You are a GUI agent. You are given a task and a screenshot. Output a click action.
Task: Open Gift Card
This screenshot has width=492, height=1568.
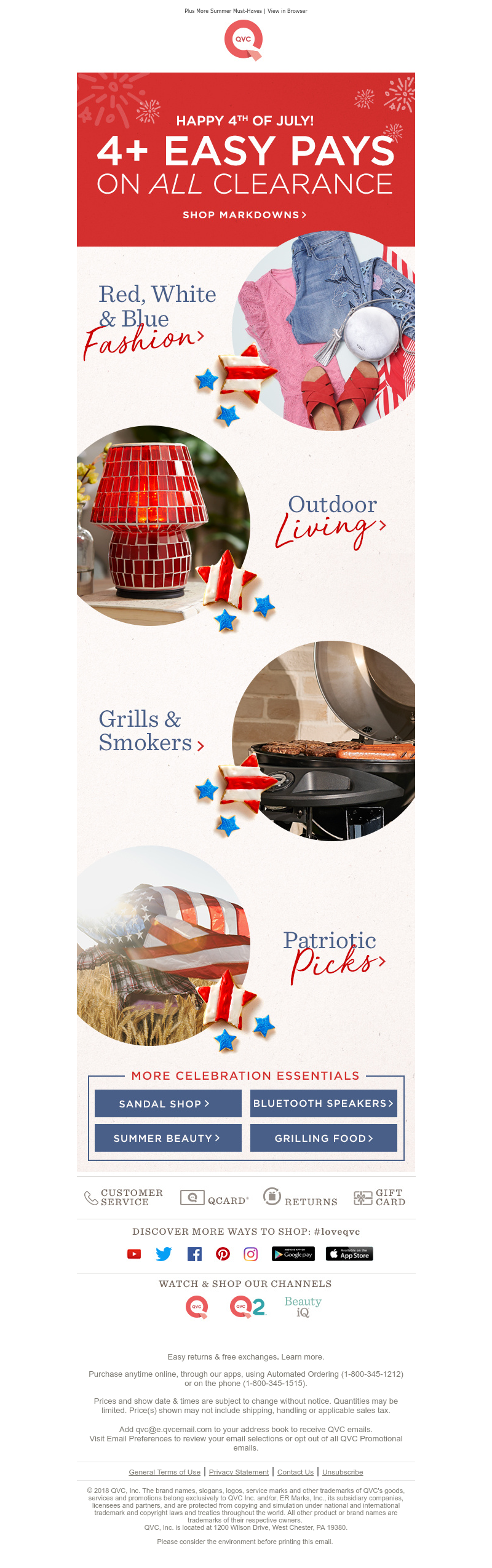[x=379, y=1198]
